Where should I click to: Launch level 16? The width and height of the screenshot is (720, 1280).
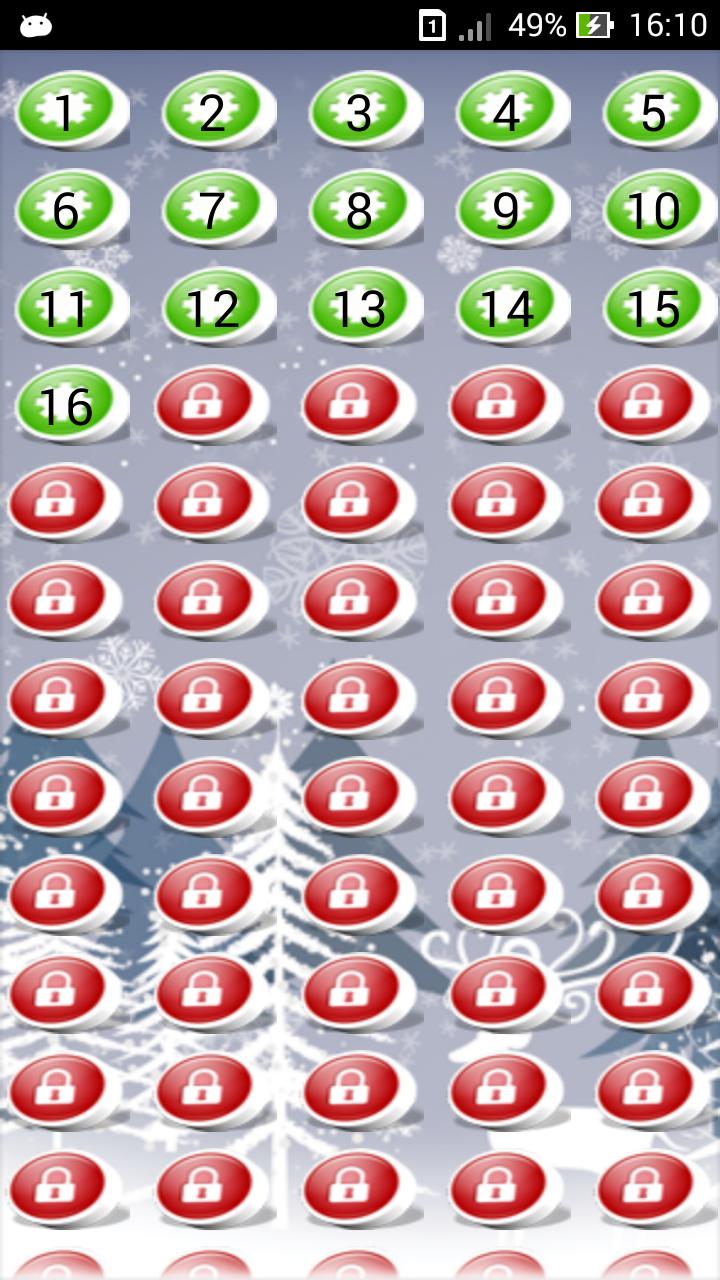tap(68, 404)
